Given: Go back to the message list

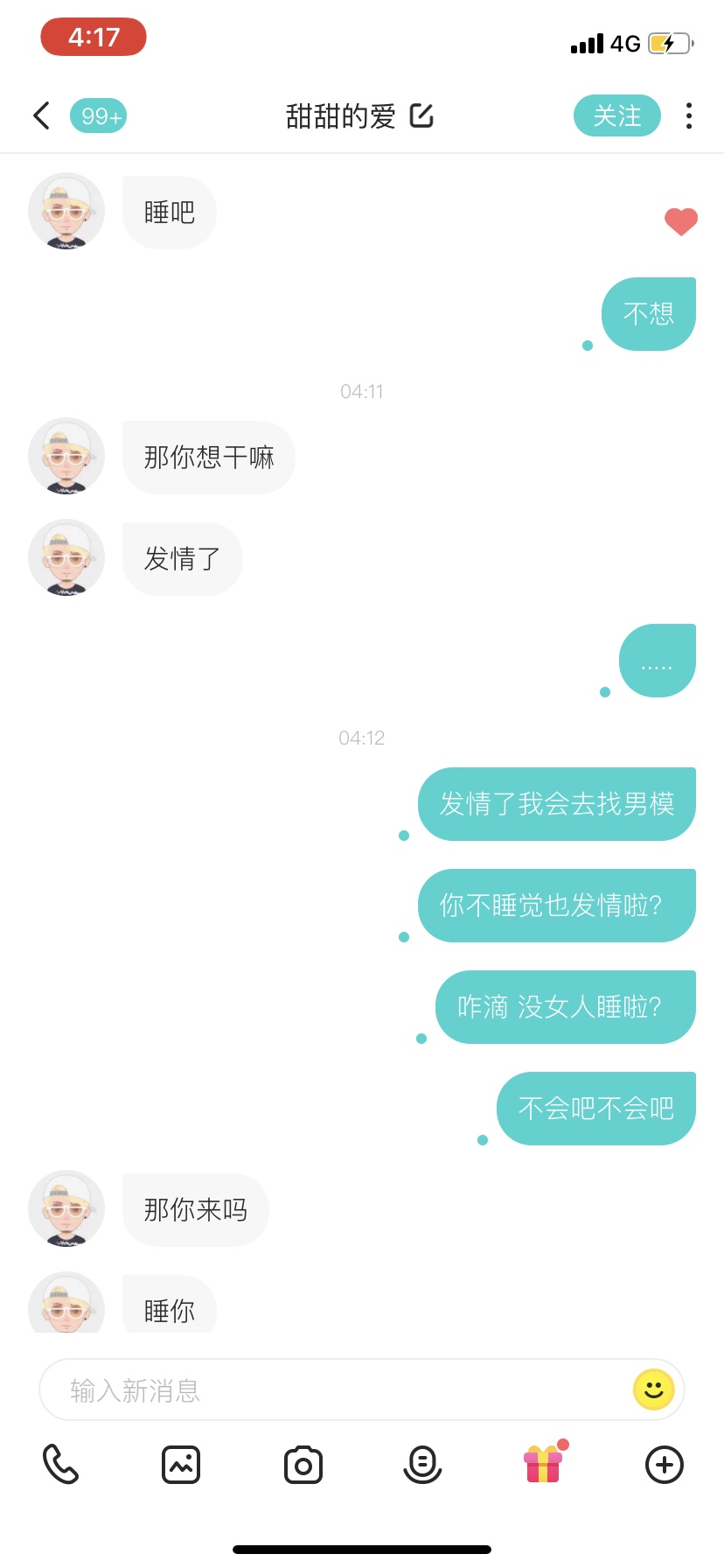Looking at the screenshot, I should 41,115.
